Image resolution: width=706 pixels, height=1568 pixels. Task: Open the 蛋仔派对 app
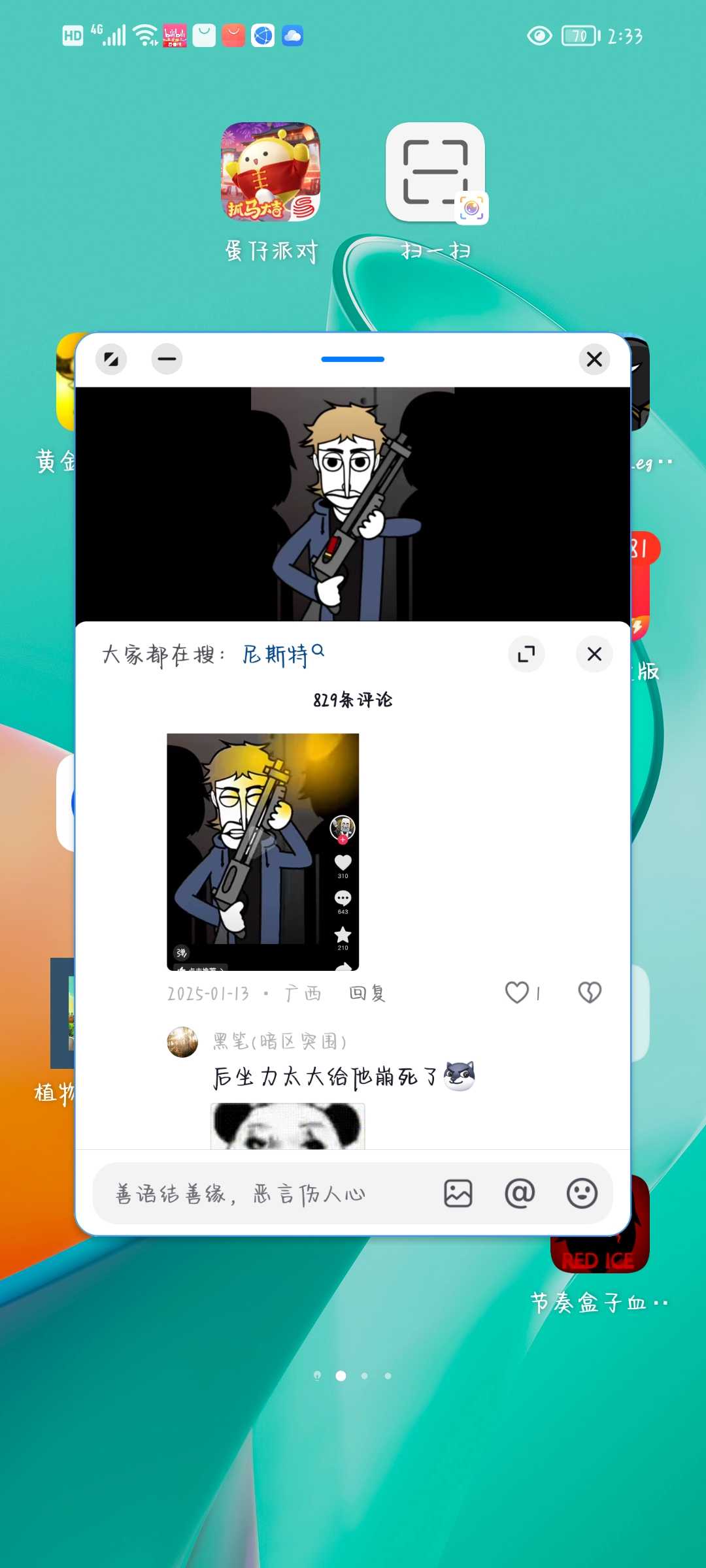(x=271, y=172)
